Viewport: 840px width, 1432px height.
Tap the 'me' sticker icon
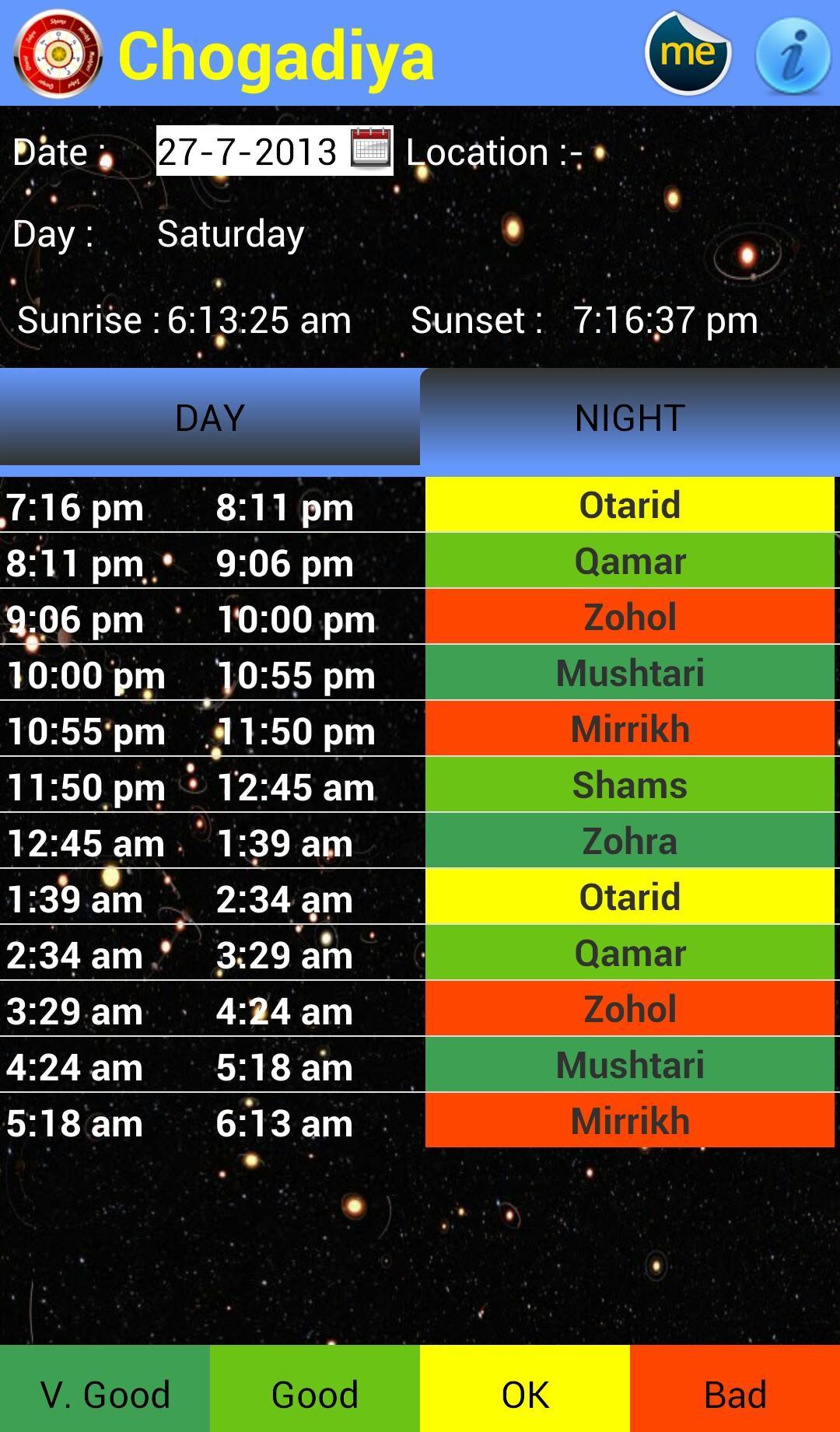pos(688,54)
